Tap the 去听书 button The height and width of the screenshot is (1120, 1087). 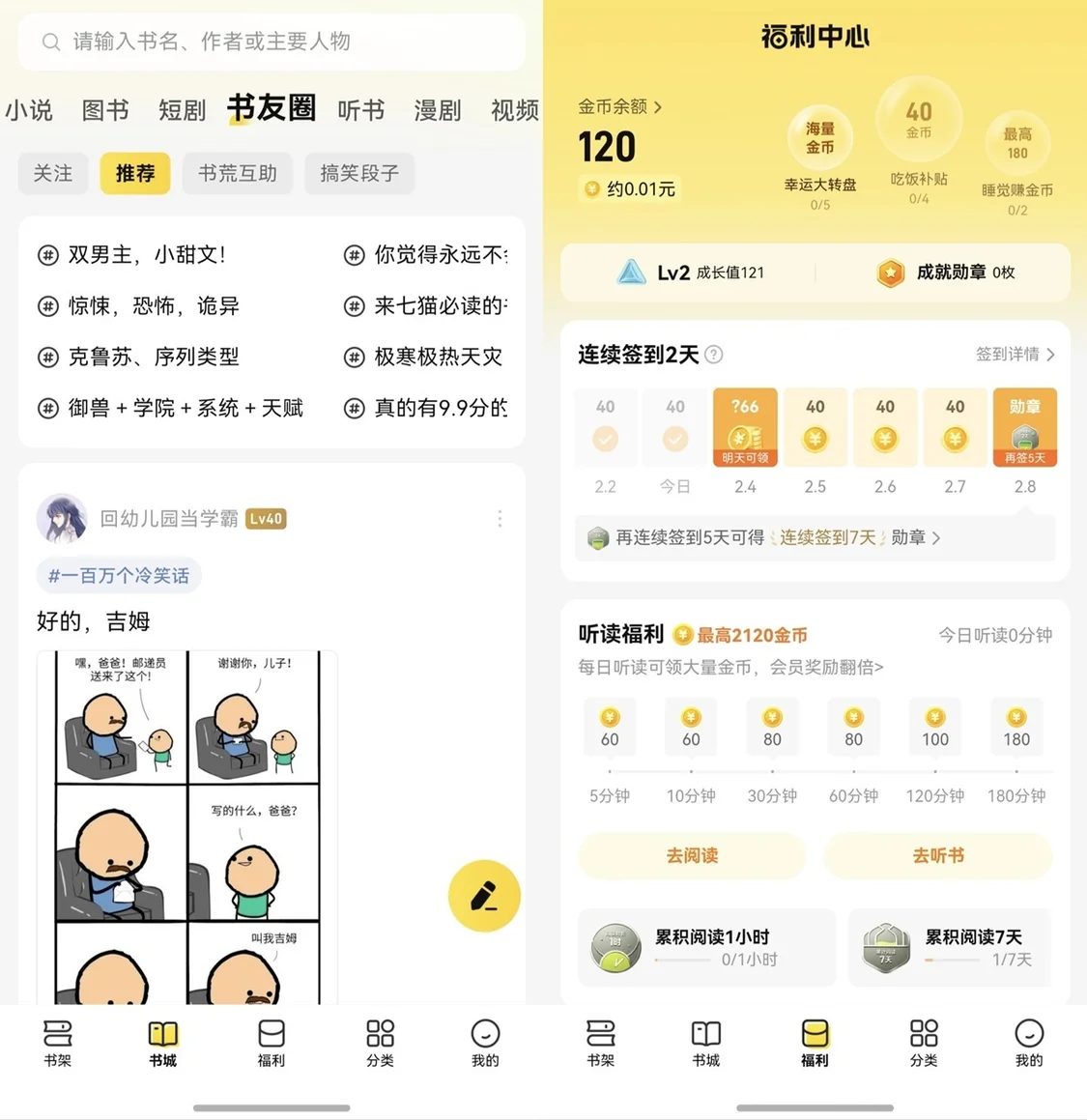pyautogui.click(x=938, y=855)
